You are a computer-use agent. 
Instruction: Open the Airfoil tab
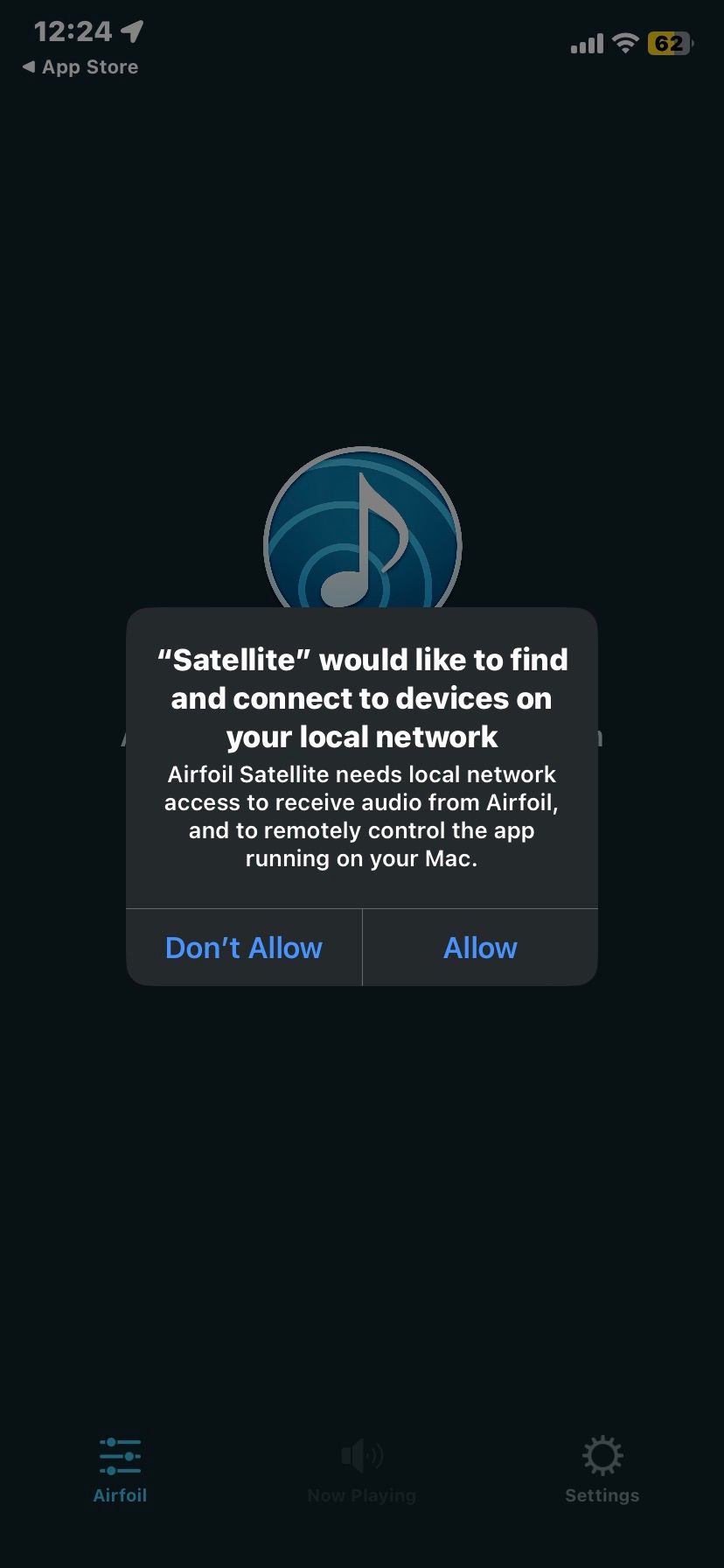coord(120,1470)
